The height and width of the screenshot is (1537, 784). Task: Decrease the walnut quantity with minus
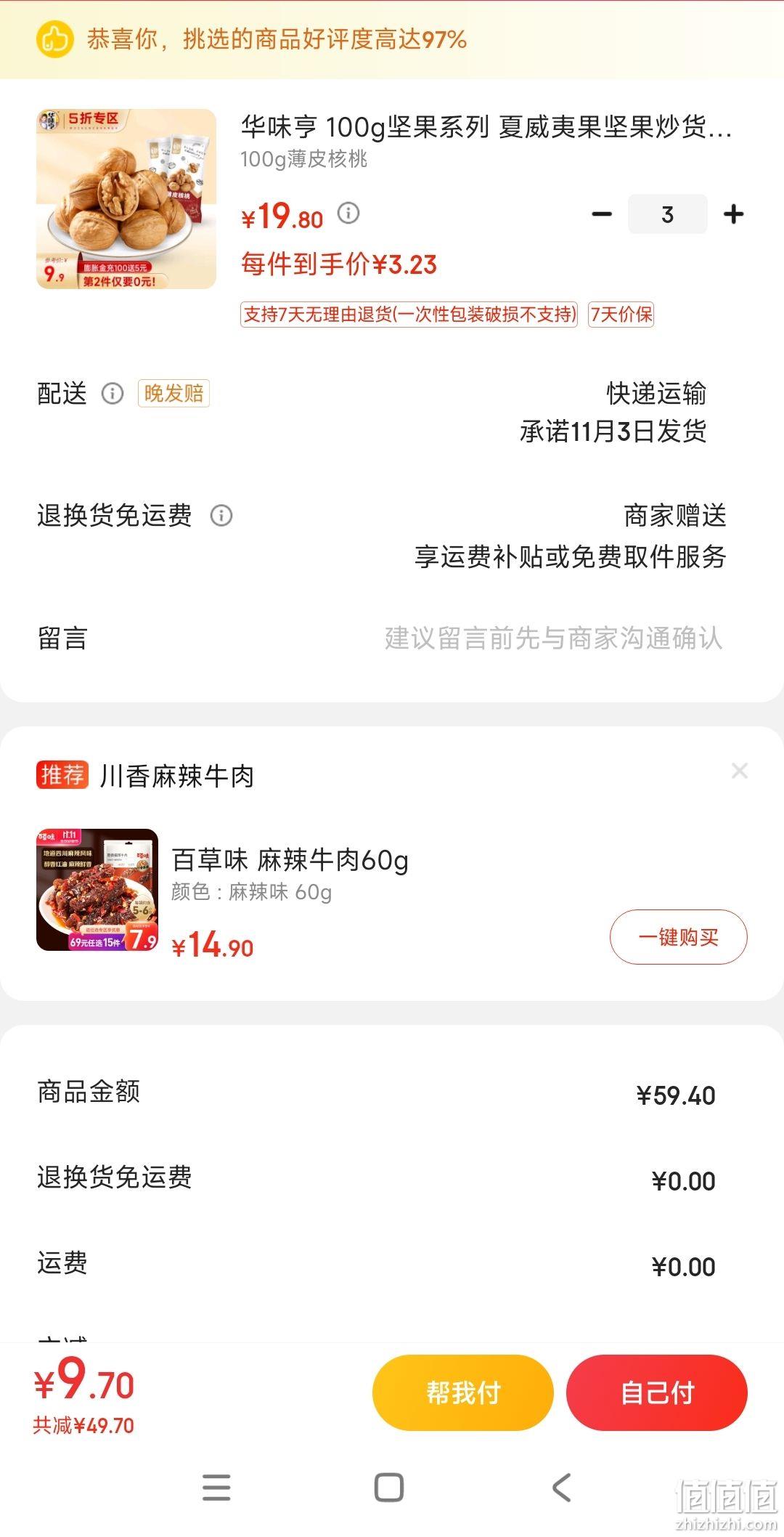point(602,214)
